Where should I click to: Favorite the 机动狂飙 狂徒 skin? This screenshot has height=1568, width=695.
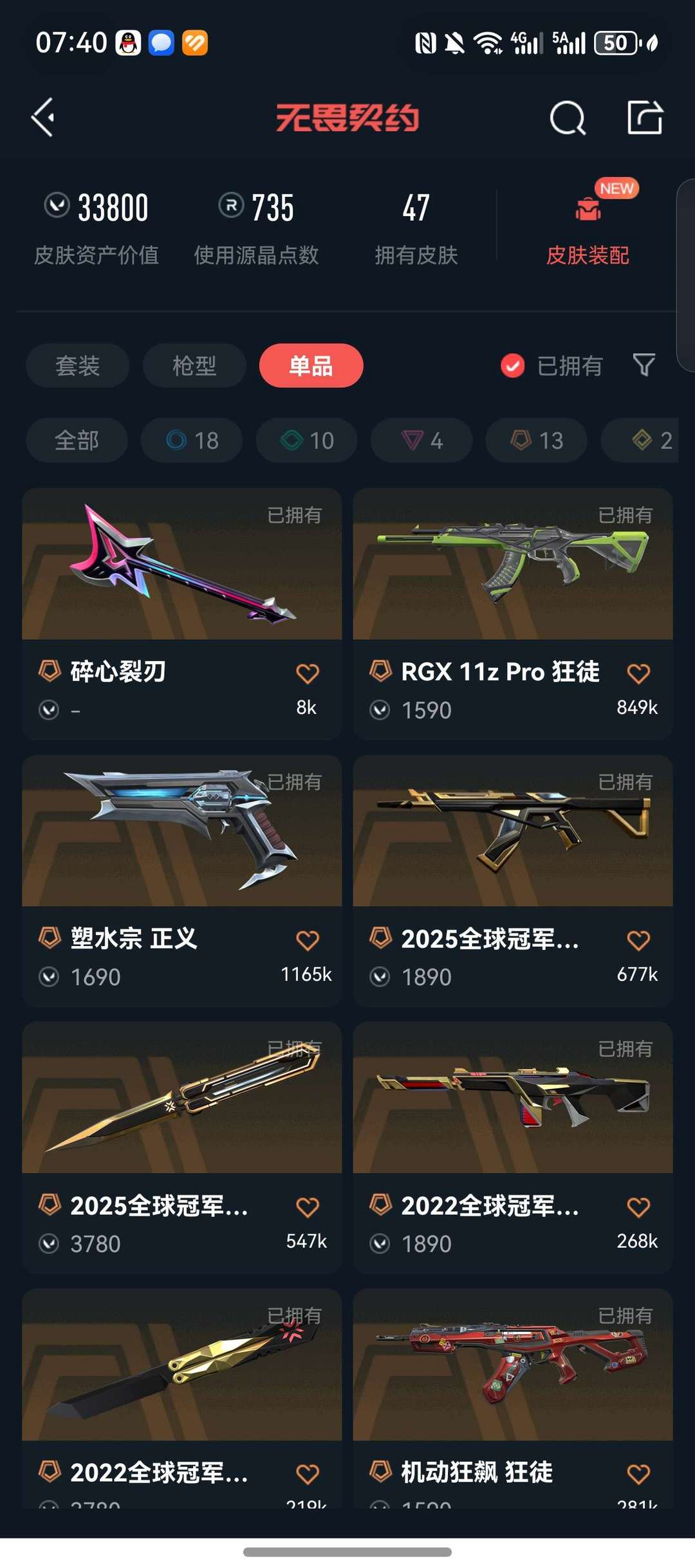[x=638, y=1473]
